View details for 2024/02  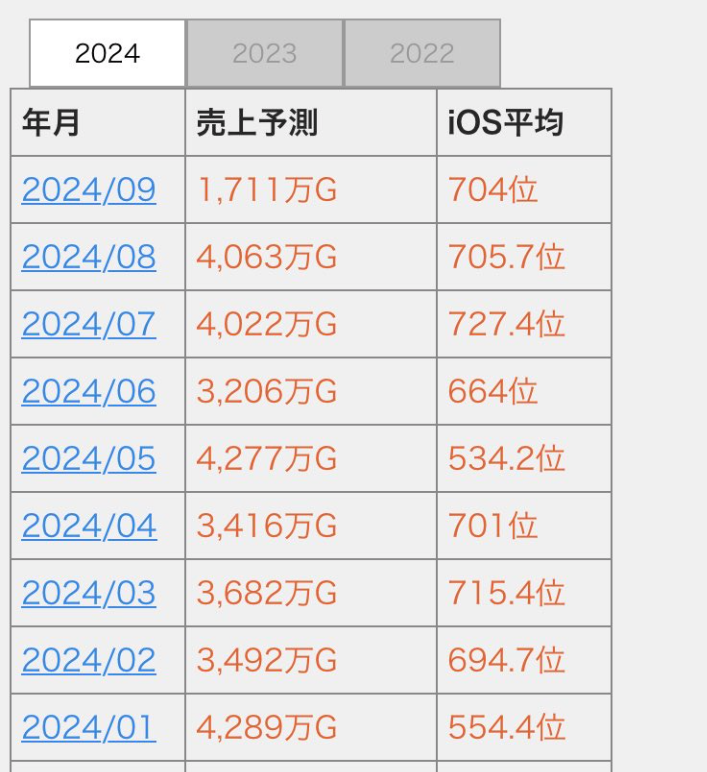(89, 660)
